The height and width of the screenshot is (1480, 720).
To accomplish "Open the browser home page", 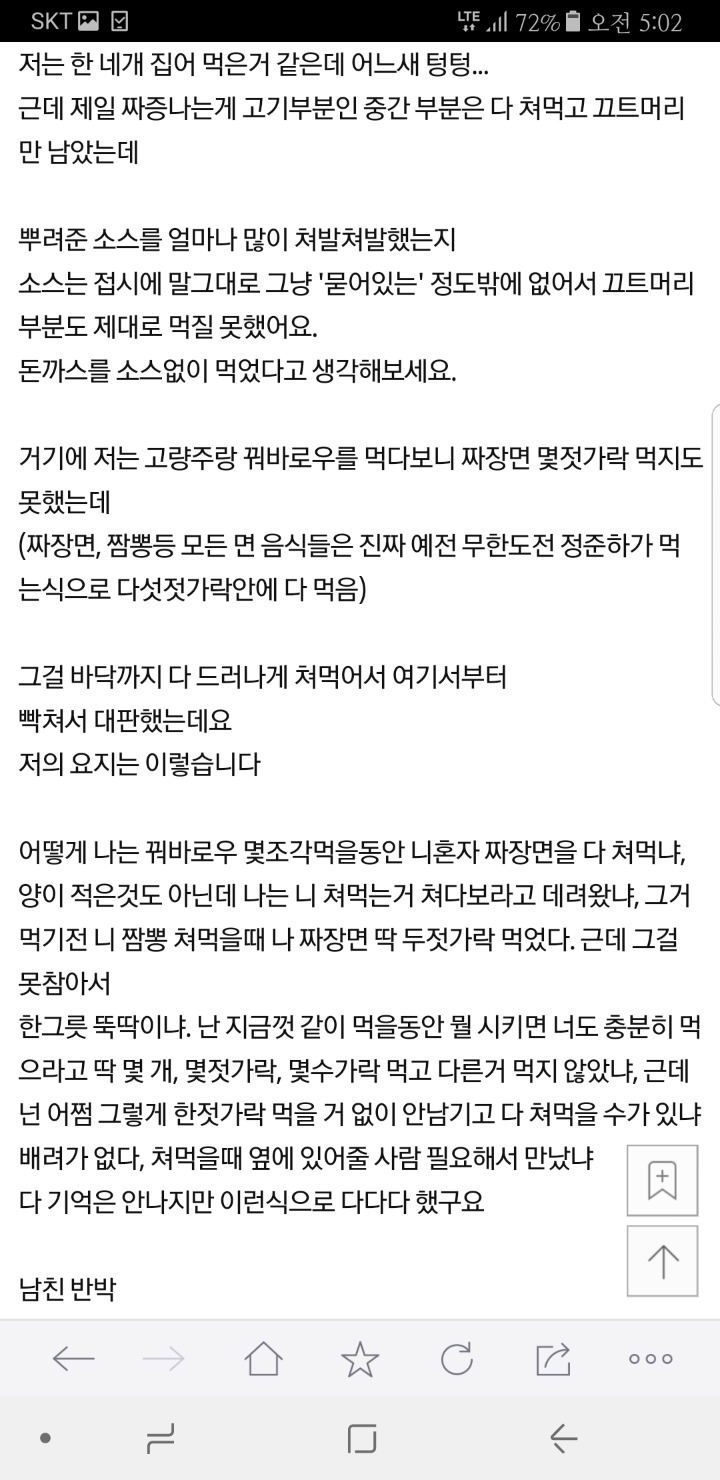I will (x=263, y=1358).
